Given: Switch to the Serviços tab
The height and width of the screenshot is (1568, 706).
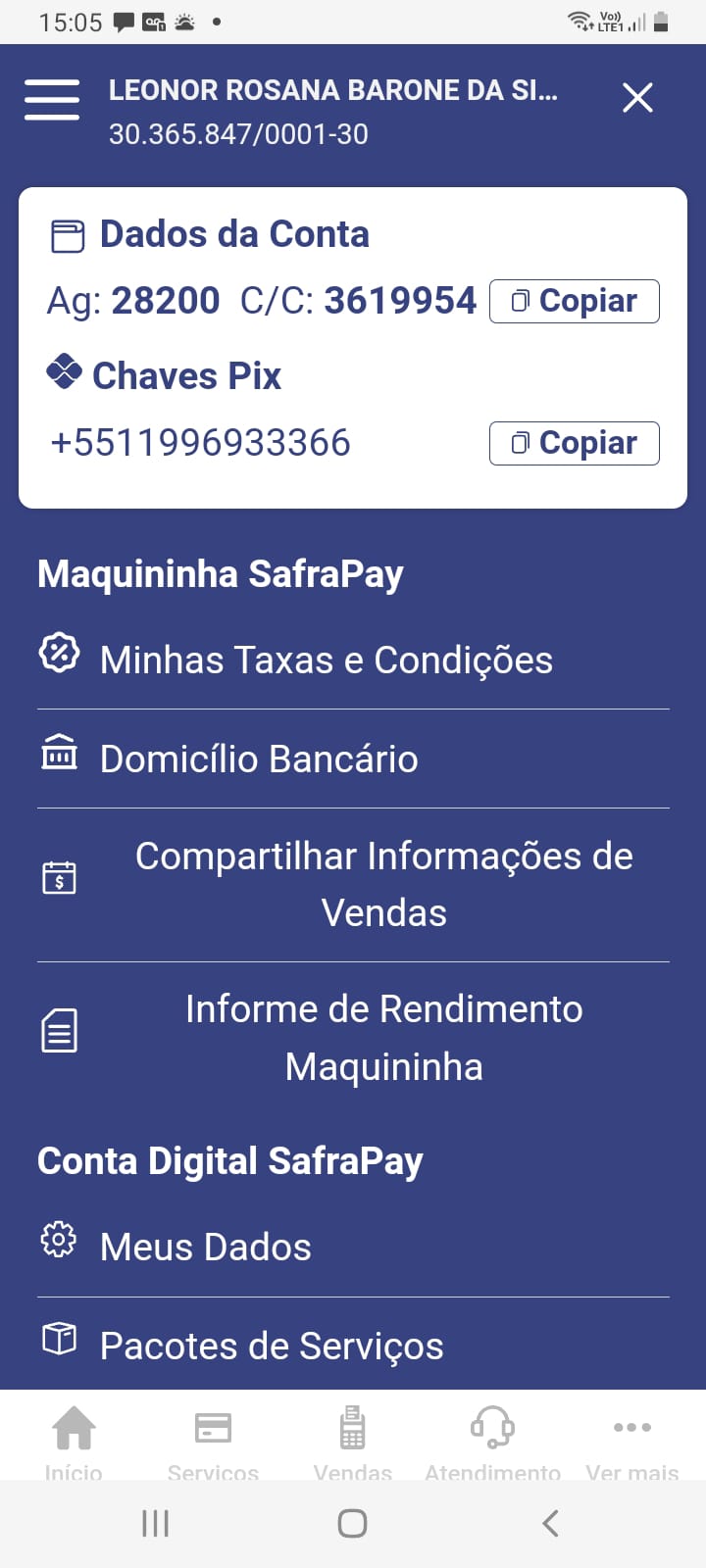Looking at the screenshot, I should 213,1439.
